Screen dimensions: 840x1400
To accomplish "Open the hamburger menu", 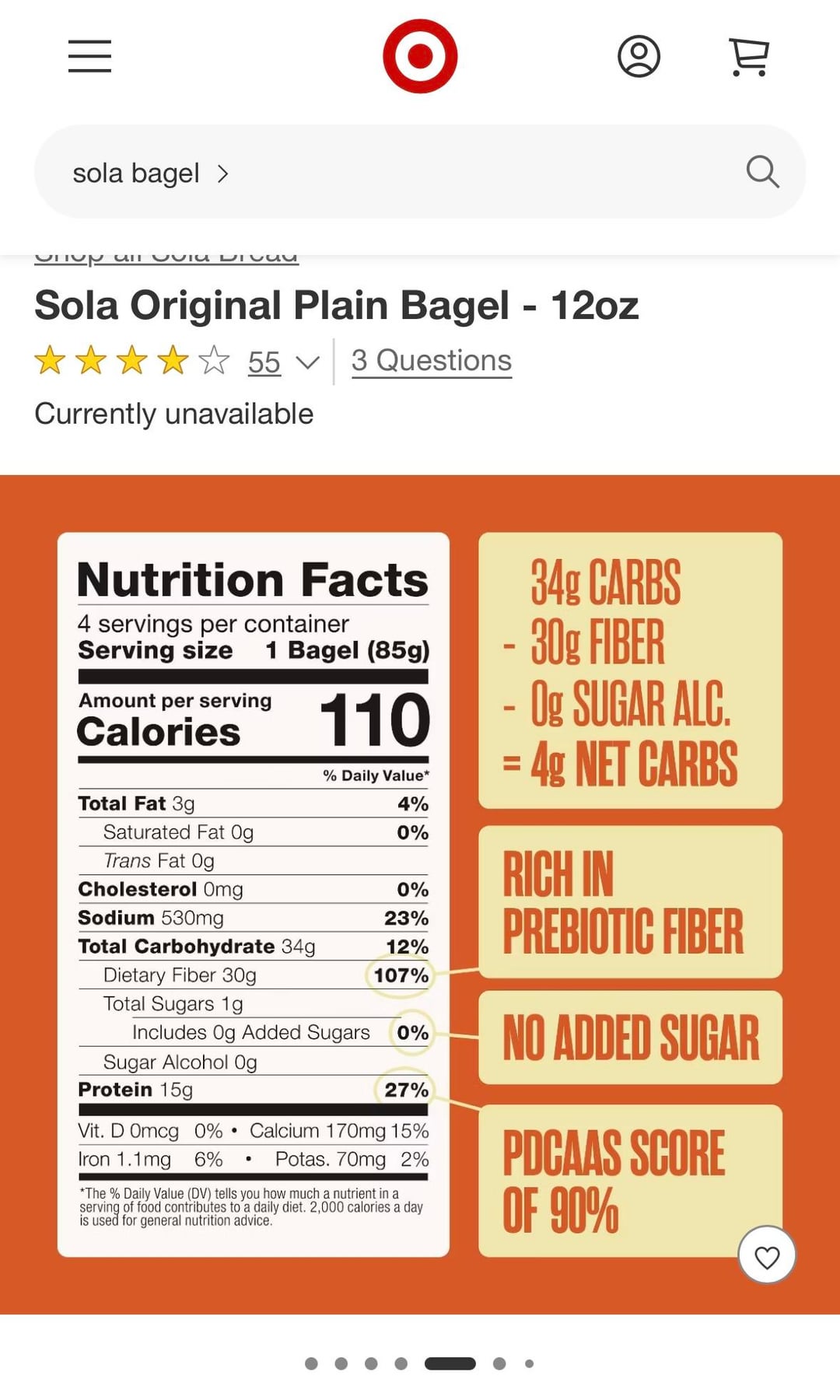I will tap(89, 56).
